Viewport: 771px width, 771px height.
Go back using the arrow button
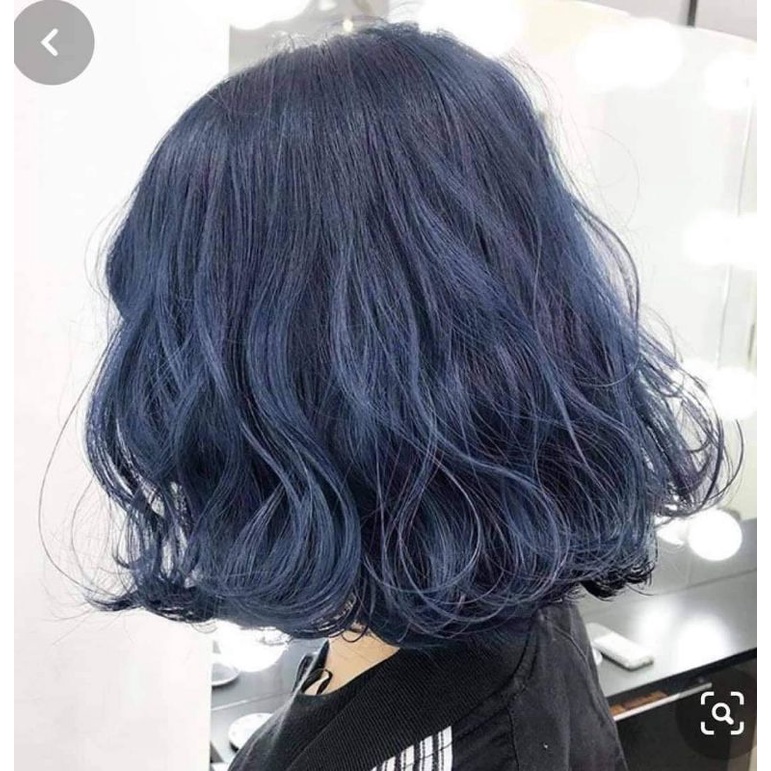coord(53,43)
